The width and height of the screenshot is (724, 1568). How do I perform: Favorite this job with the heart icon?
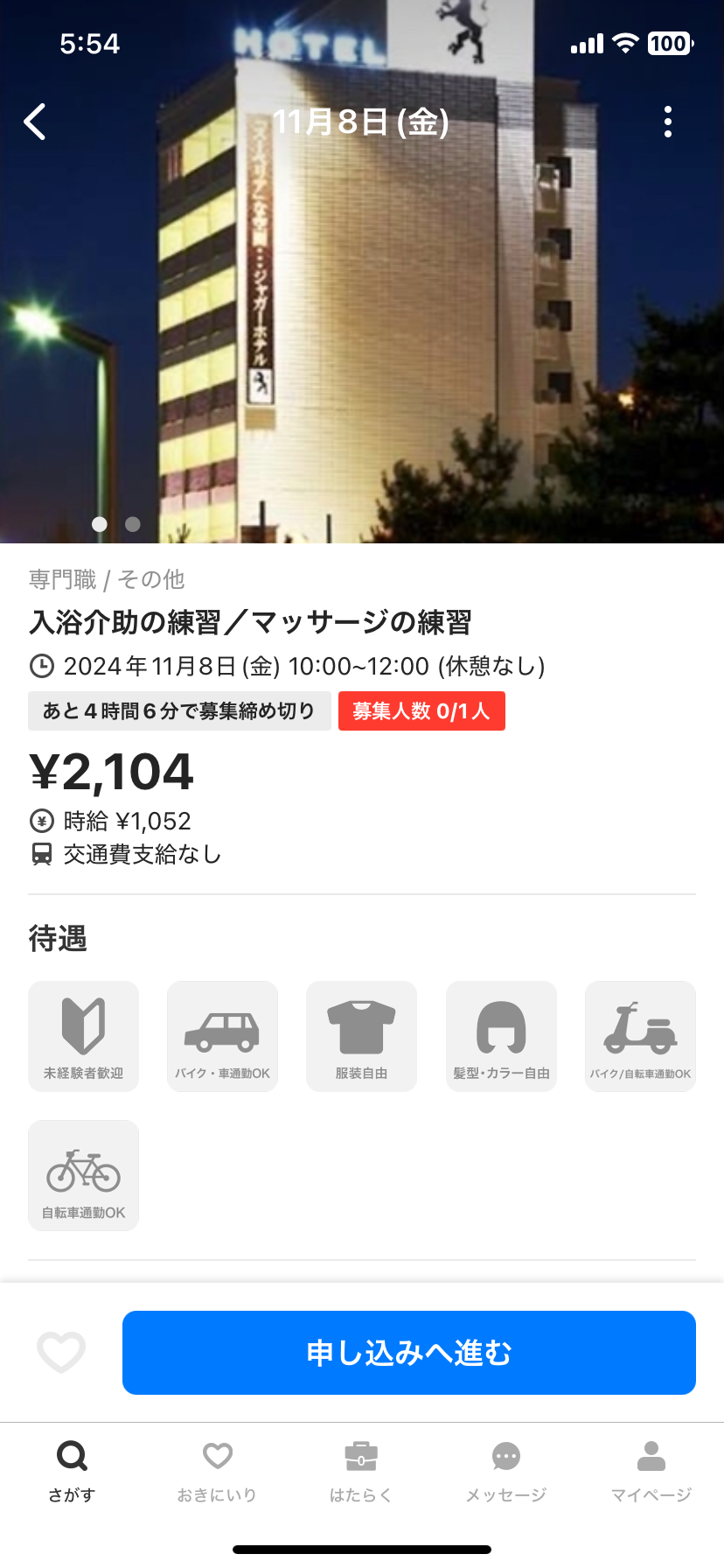click(61, 1352)
